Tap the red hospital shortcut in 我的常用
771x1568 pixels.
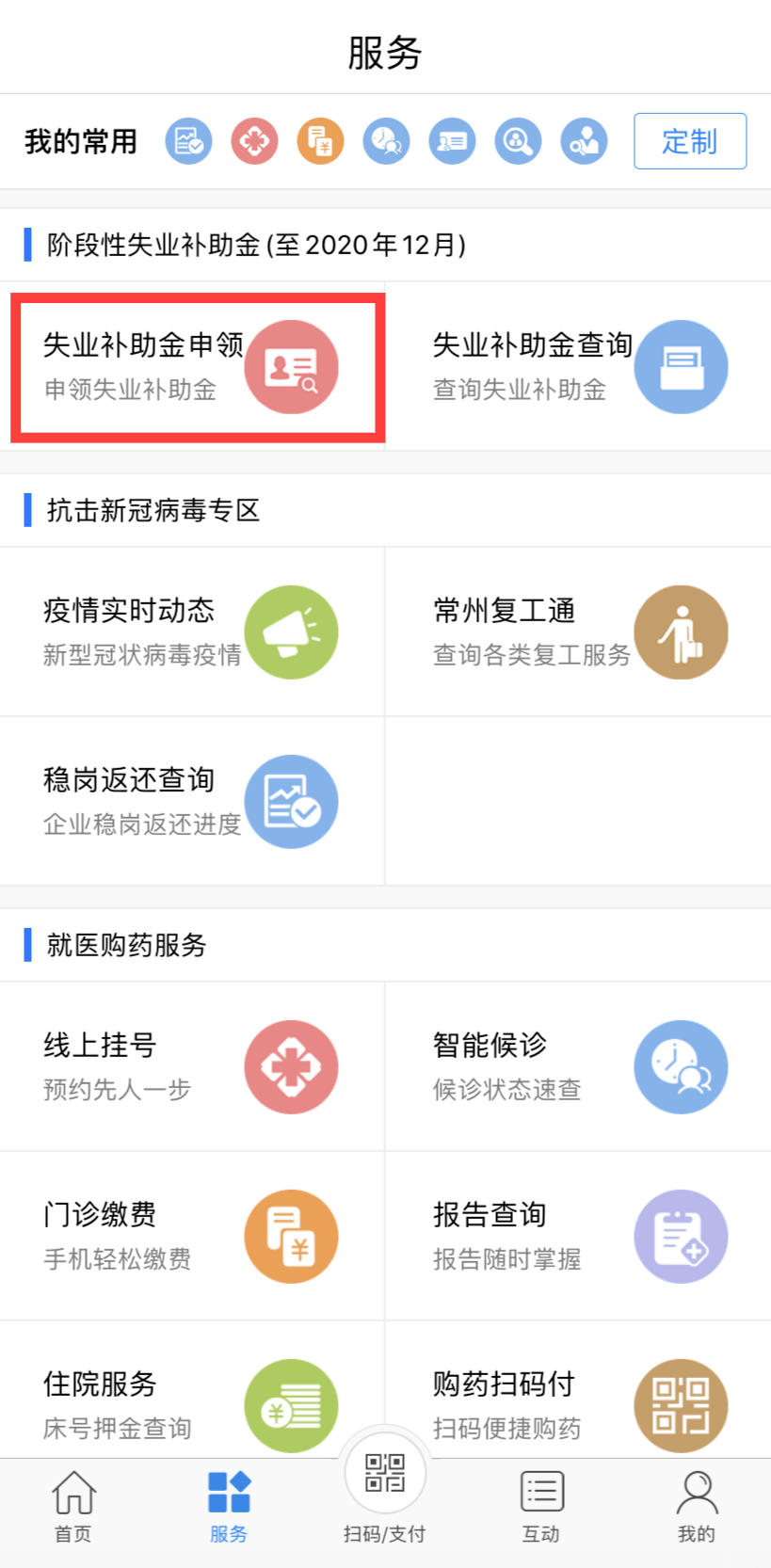coord(254,141)
